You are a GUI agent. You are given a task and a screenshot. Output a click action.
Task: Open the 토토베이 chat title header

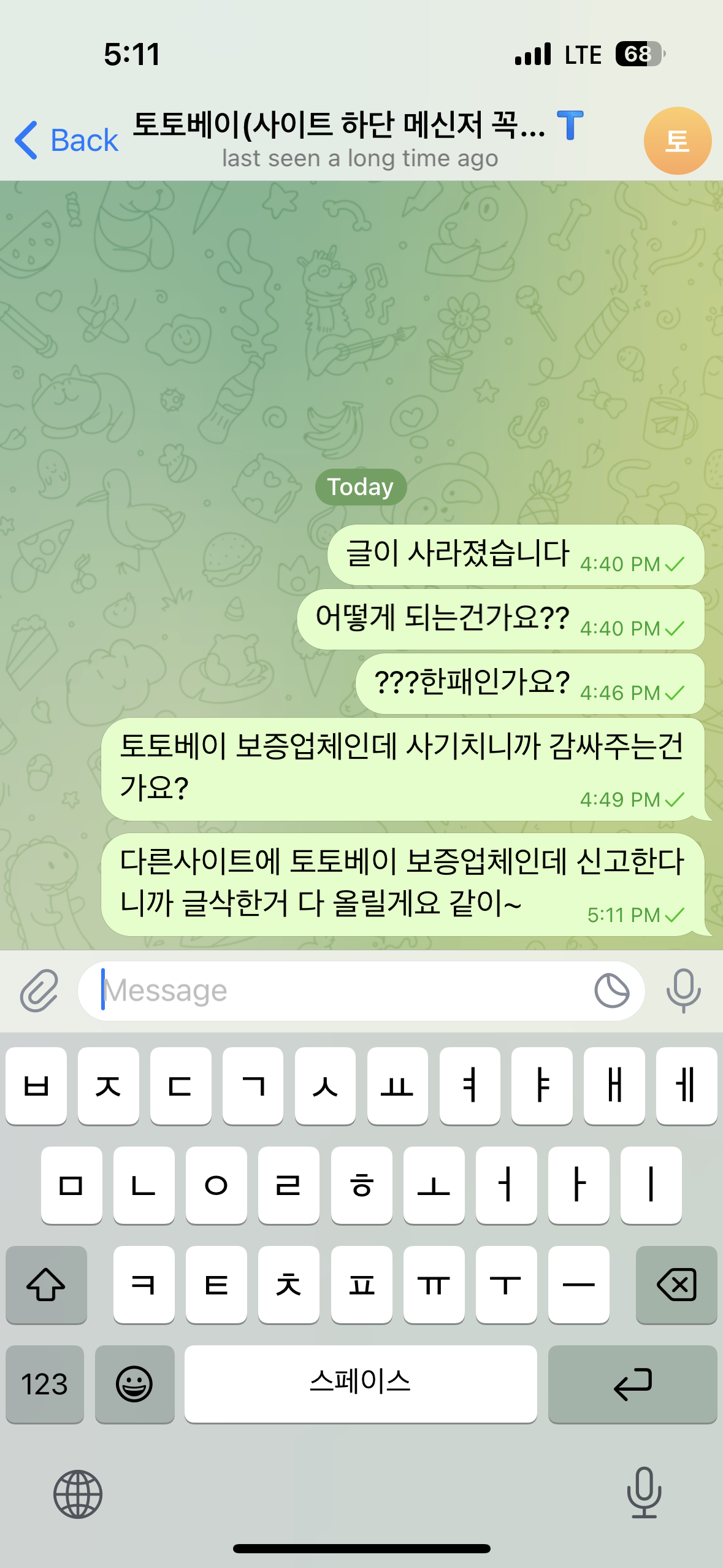(358, 139)
